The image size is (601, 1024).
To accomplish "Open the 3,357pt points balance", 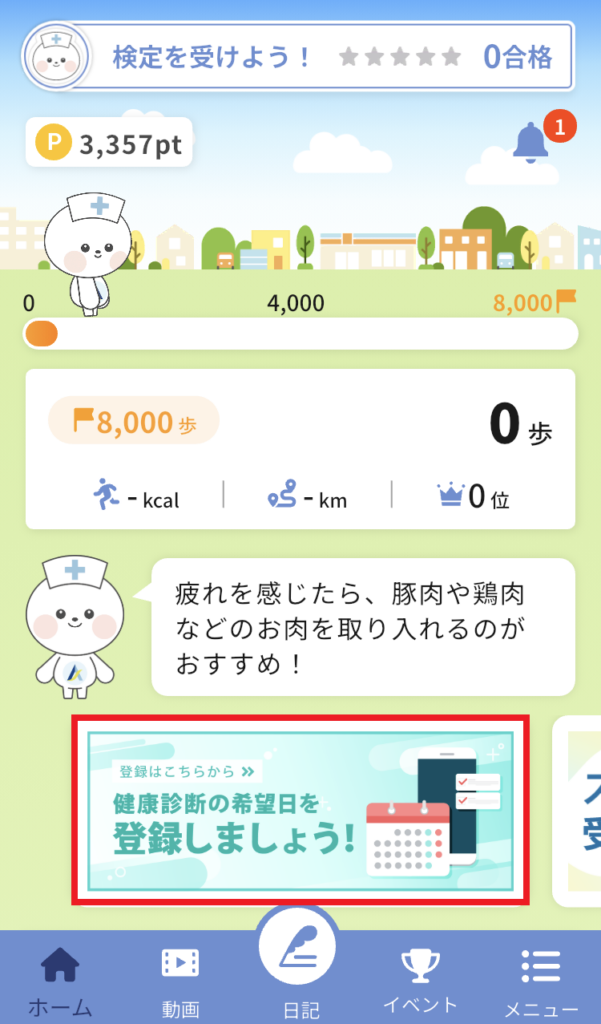I will 108,146.
